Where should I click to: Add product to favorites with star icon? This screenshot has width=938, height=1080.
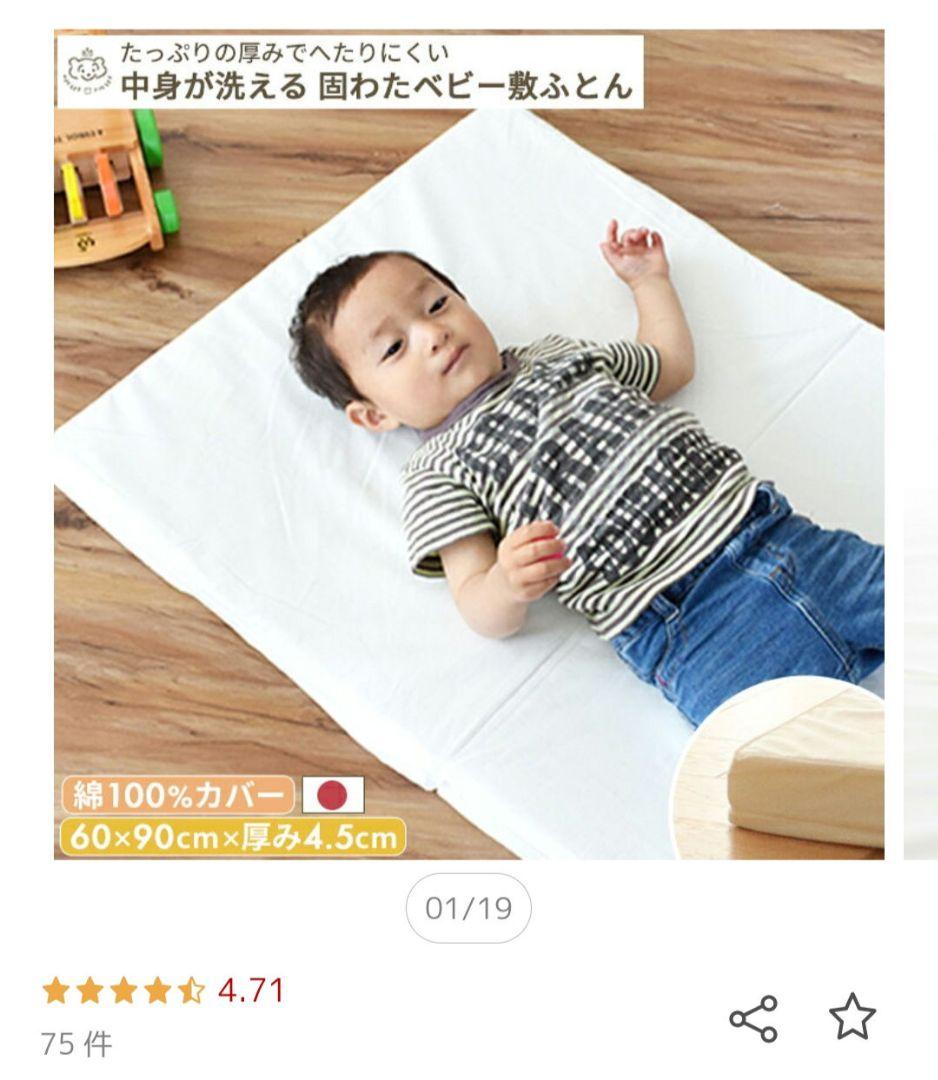point(852,1018)
